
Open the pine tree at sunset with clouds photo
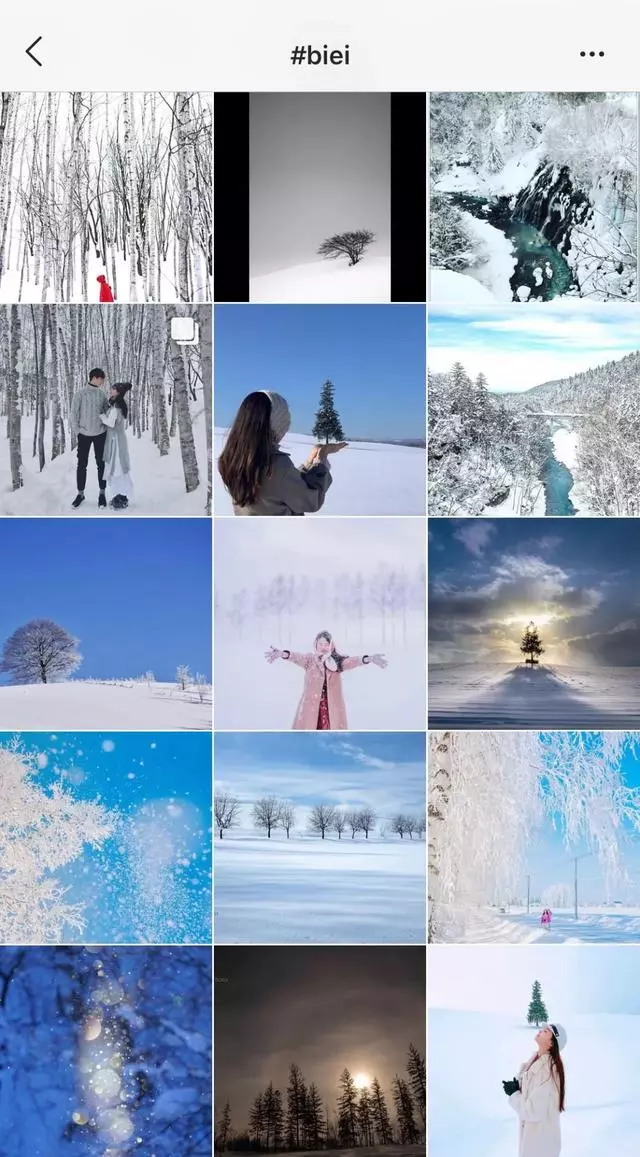pos(533,623)
